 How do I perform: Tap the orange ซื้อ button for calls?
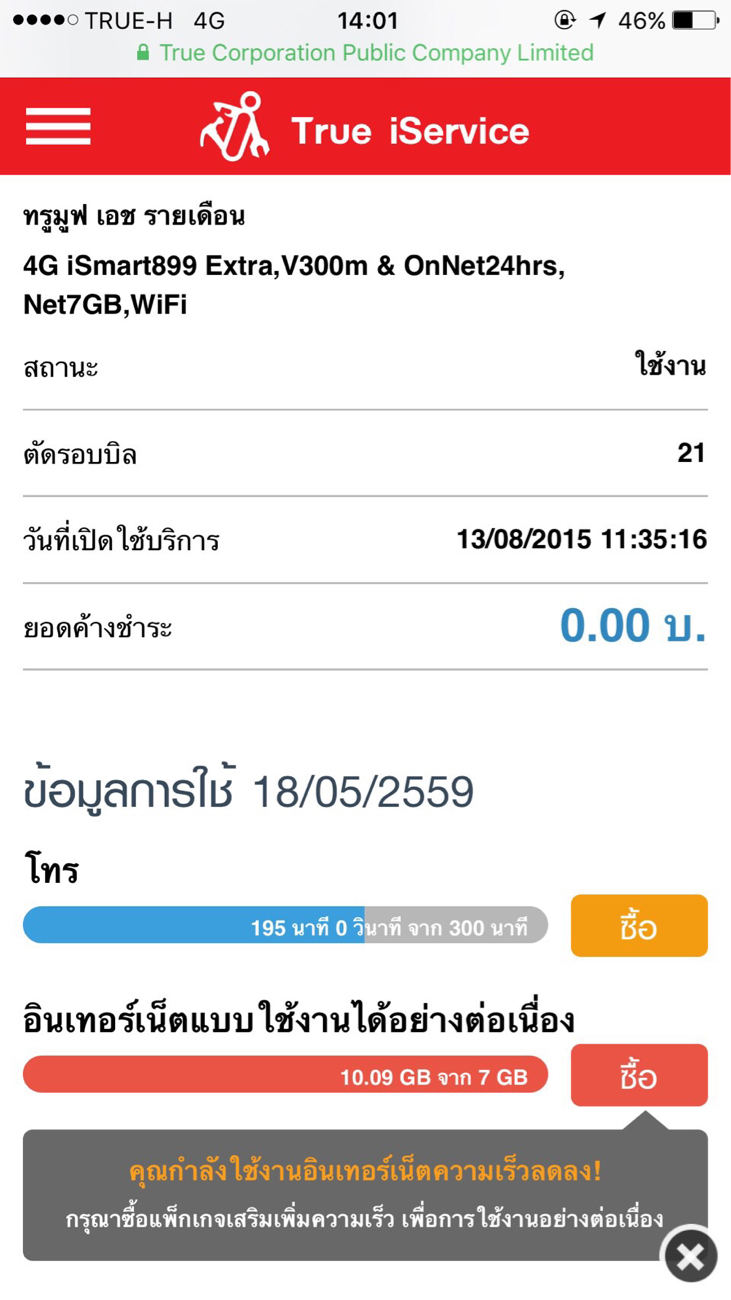coord(638,926)
